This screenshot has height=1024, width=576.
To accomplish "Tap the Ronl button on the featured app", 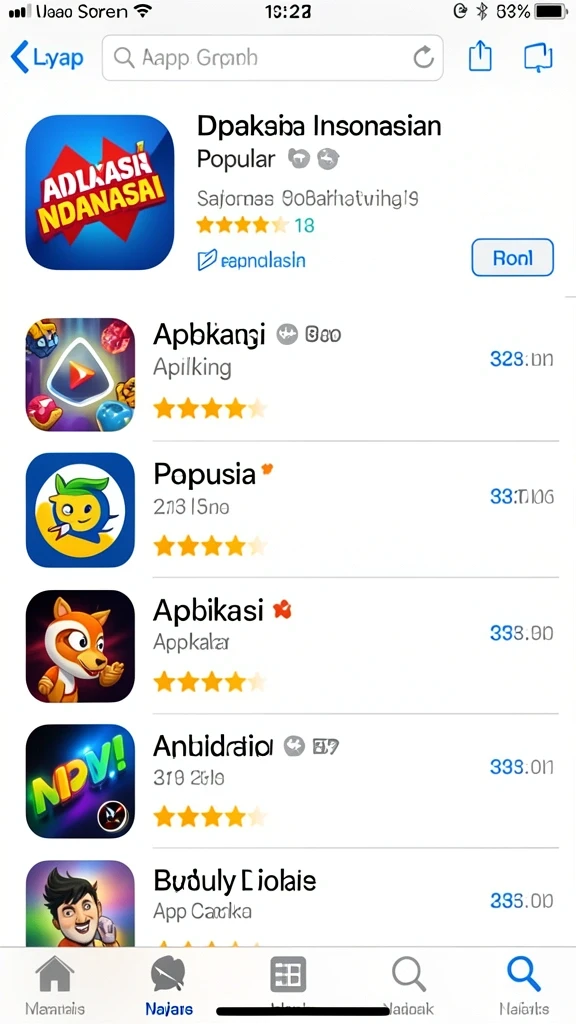I will pyautogui.click(x=513, y=257).
